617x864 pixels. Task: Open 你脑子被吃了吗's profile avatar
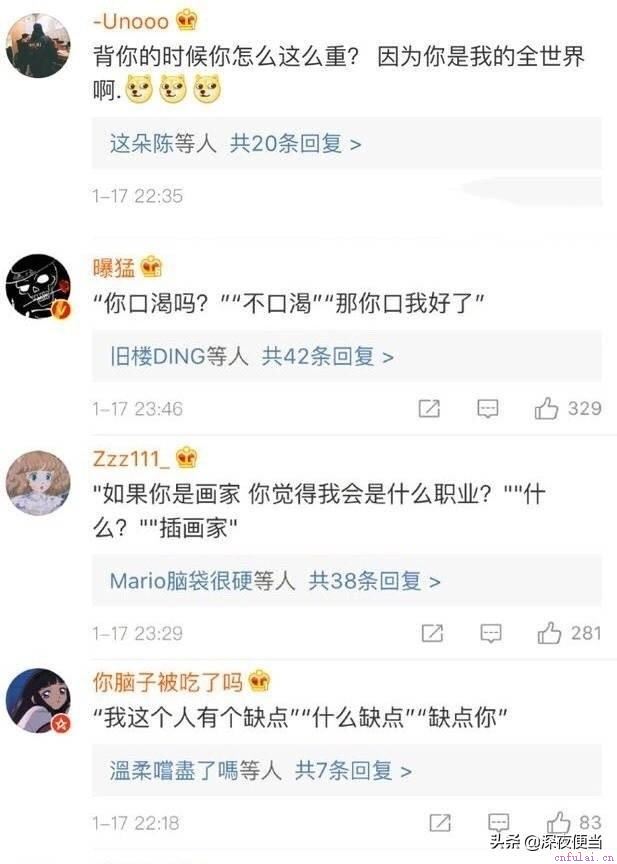click(x=38, y=700)
